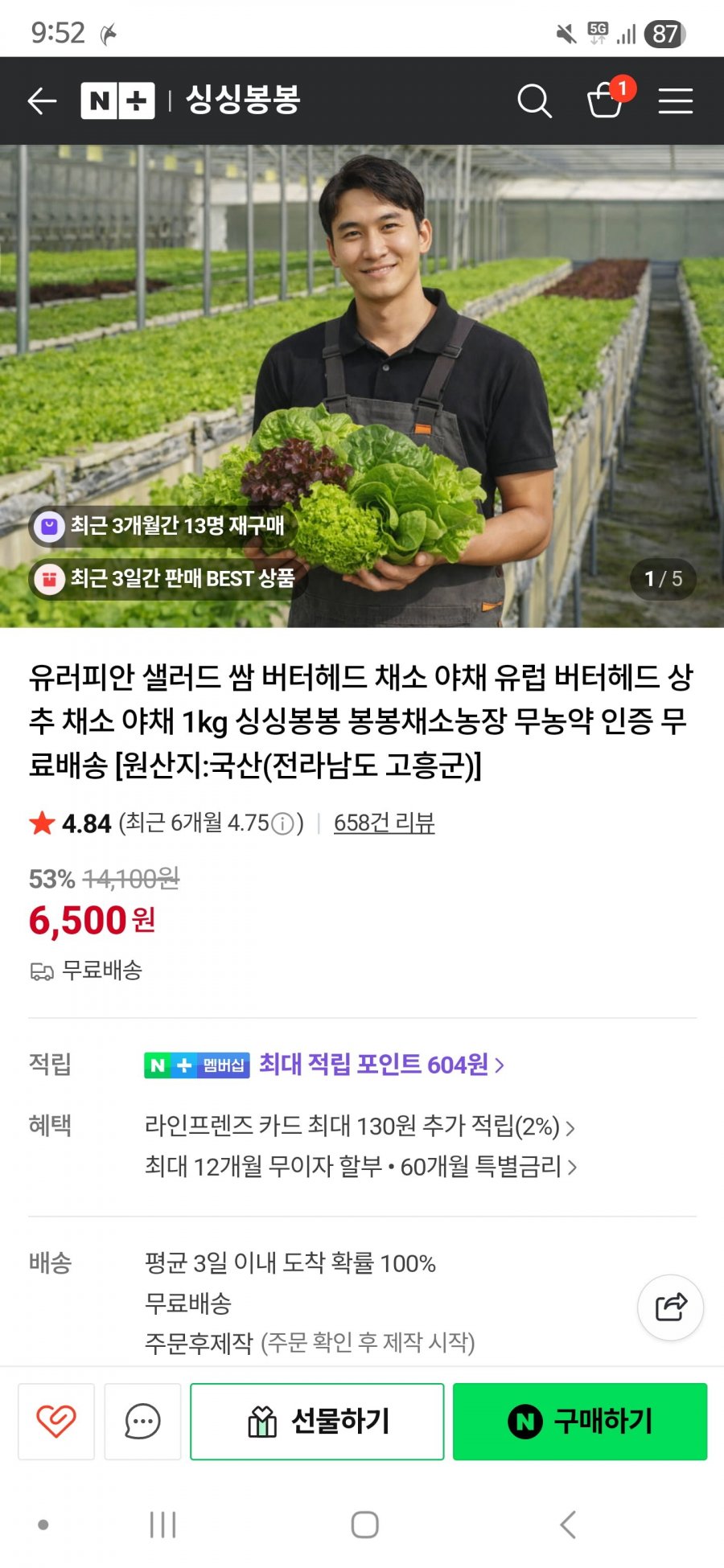Show info about recent 6-month rating

tap(282, 823)
